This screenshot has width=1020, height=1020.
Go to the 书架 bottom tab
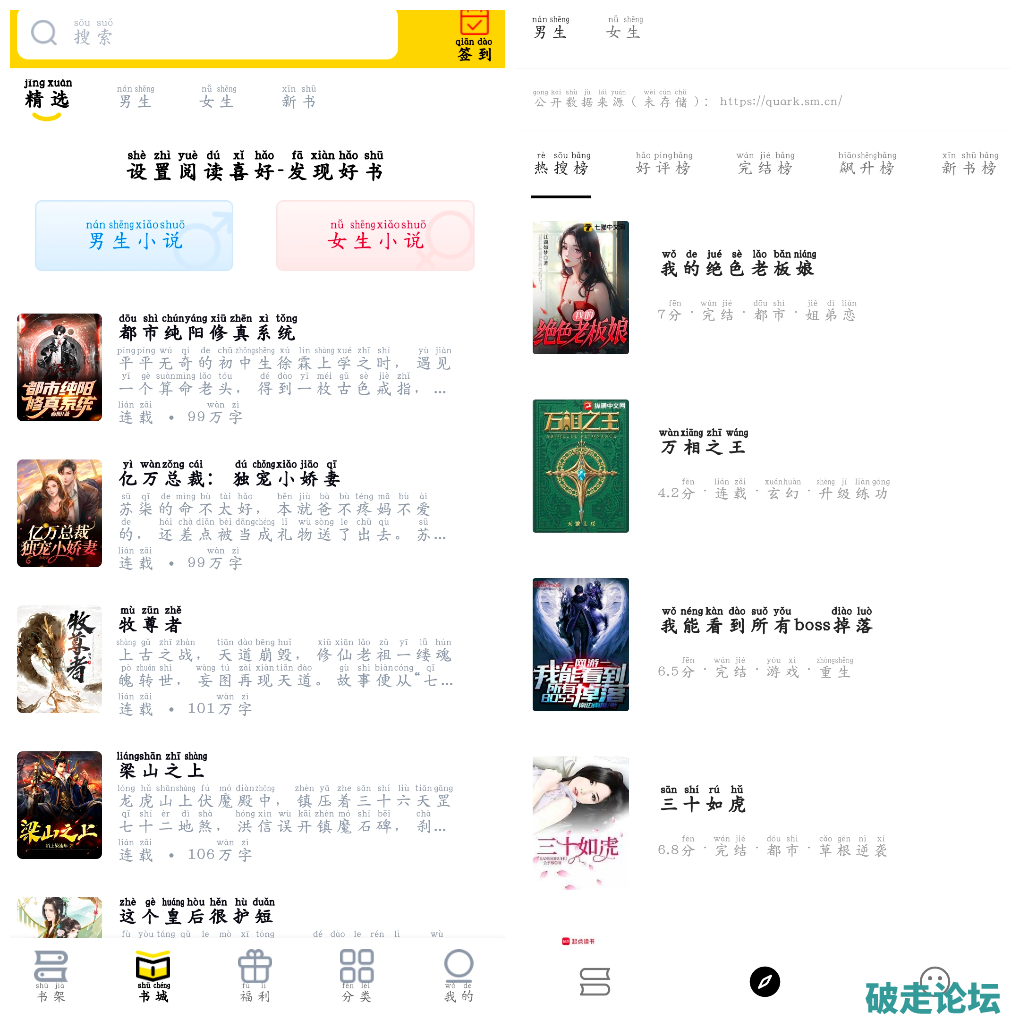click(x=51, y=976)
